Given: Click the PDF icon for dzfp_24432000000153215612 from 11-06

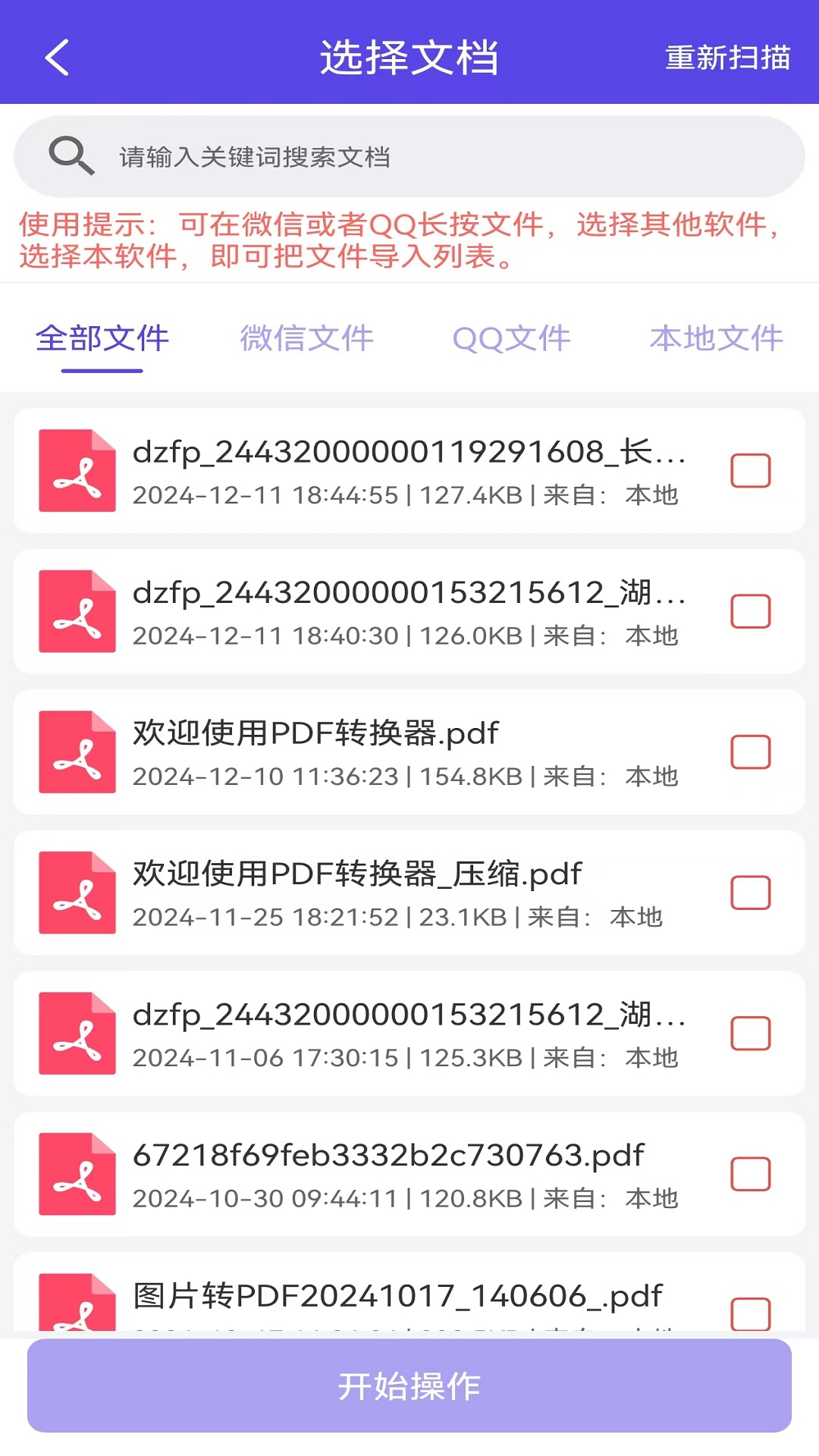Looking at the screenshot, I should [77, 1033].
